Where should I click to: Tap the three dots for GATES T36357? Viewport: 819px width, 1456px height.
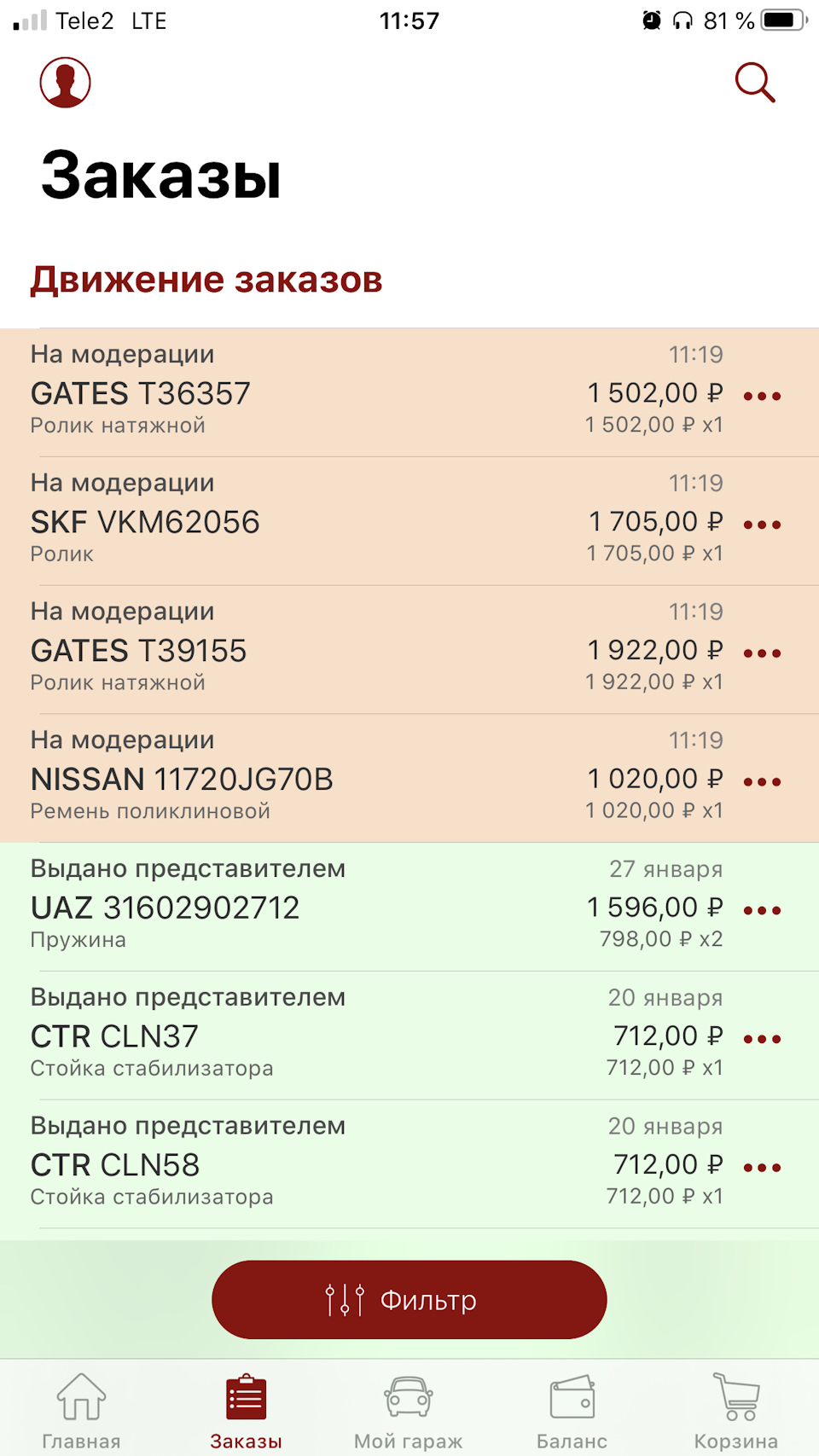click(762, 396)
